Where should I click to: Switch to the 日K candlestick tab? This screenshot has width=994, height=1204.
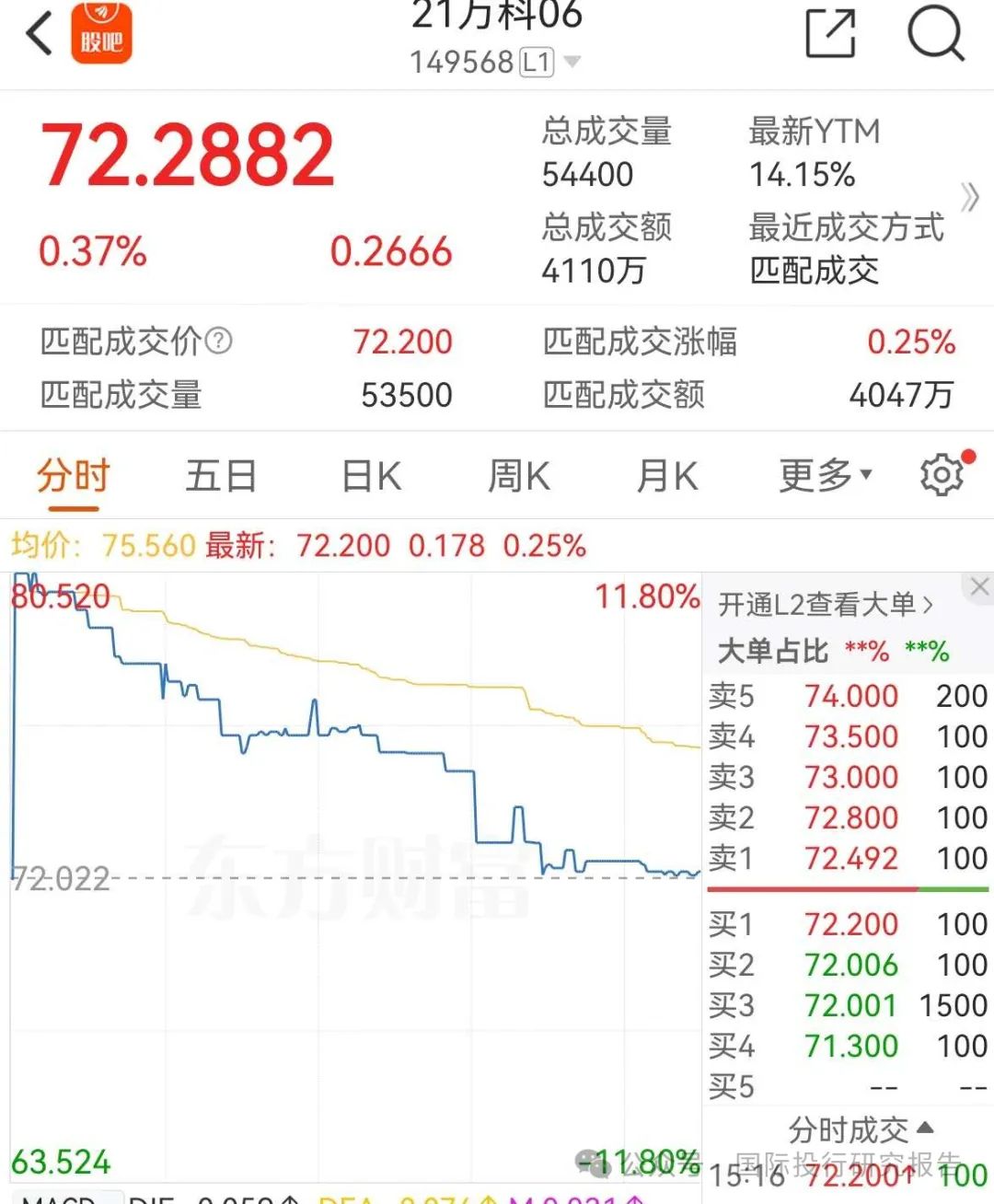point(369,475)
